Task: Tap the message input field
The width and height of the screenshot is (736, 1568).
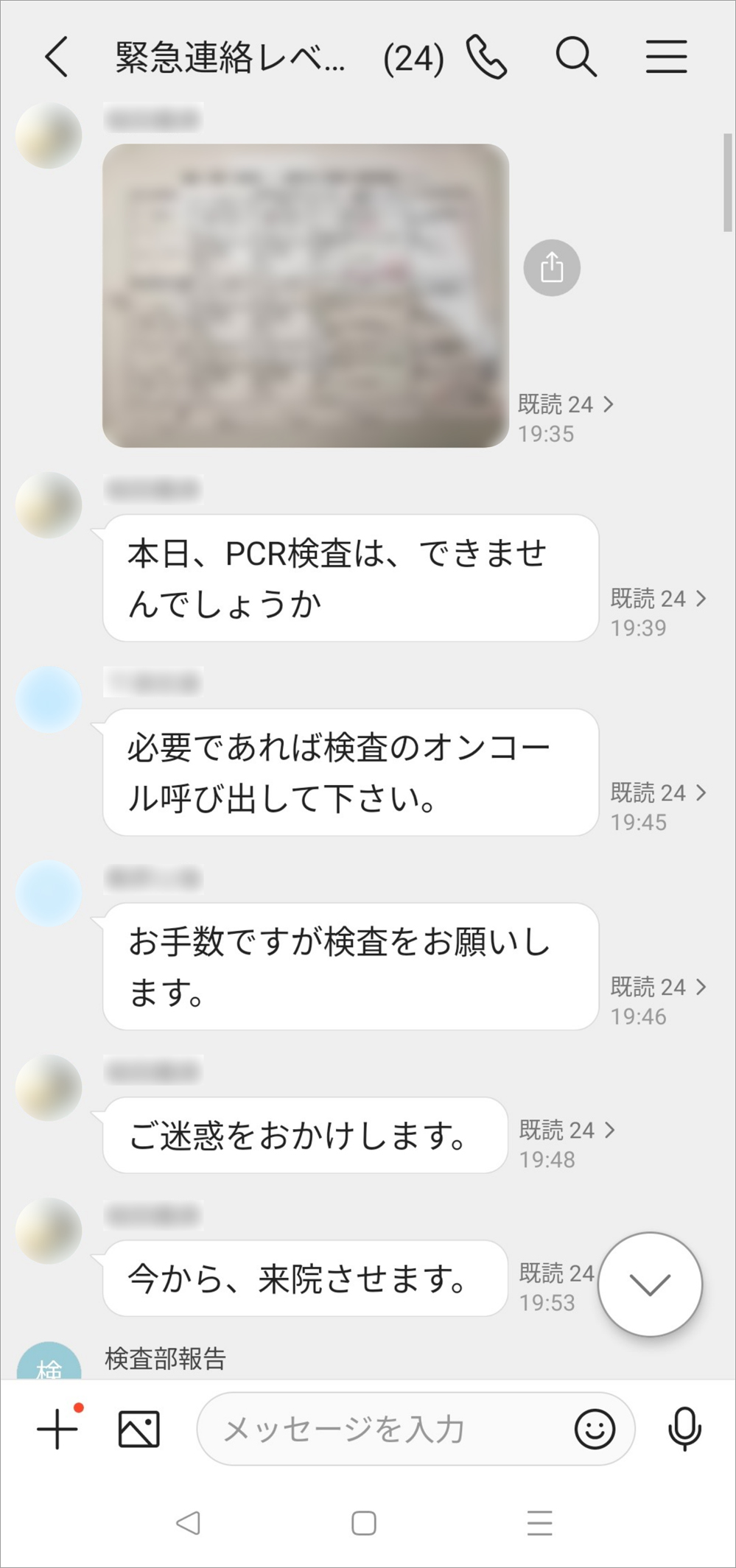Action: click(383, 1429)
